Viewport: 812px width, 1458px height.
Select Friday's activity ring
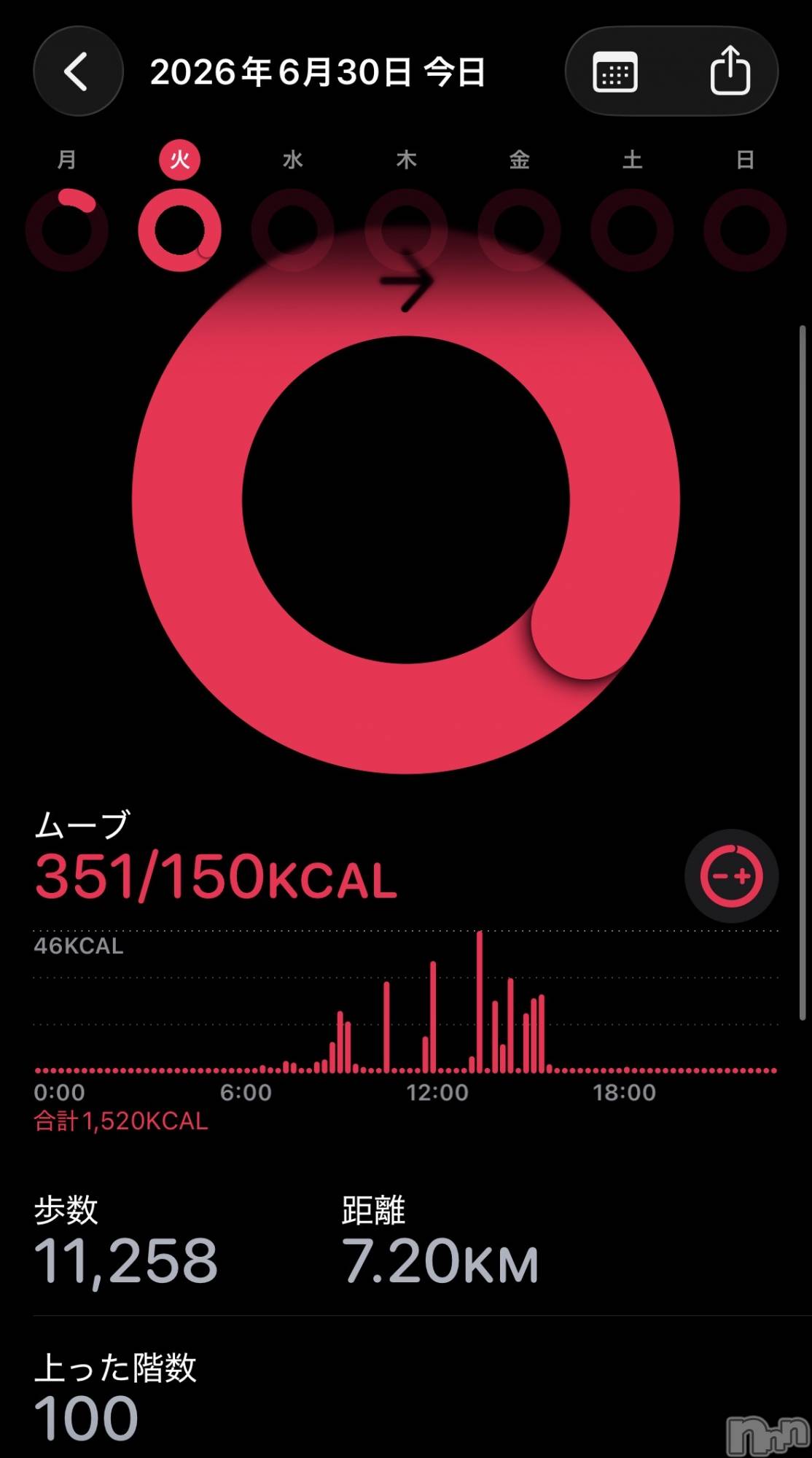(x=519, y=230)
